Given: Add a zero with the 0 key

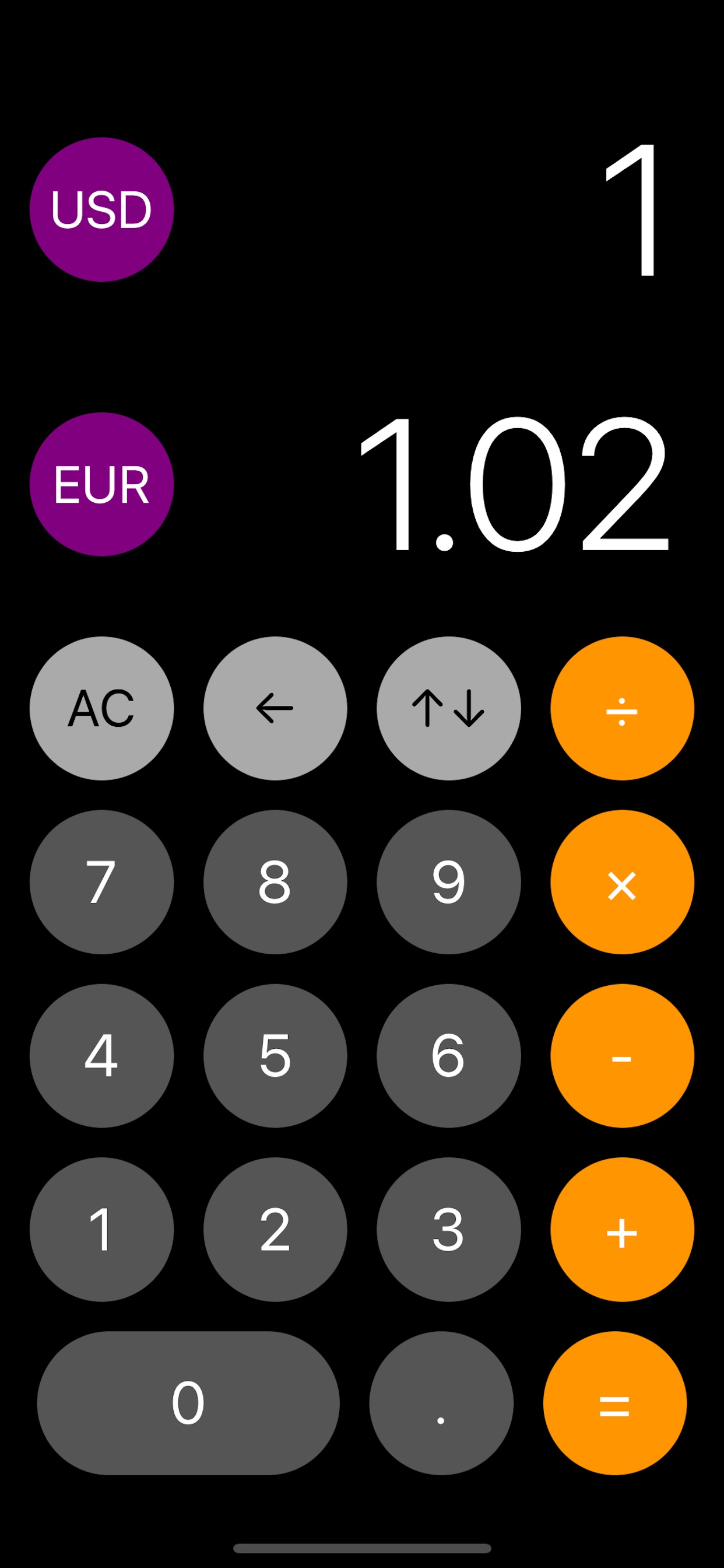Looking at the screenshot, I should tap(188, 1402).
